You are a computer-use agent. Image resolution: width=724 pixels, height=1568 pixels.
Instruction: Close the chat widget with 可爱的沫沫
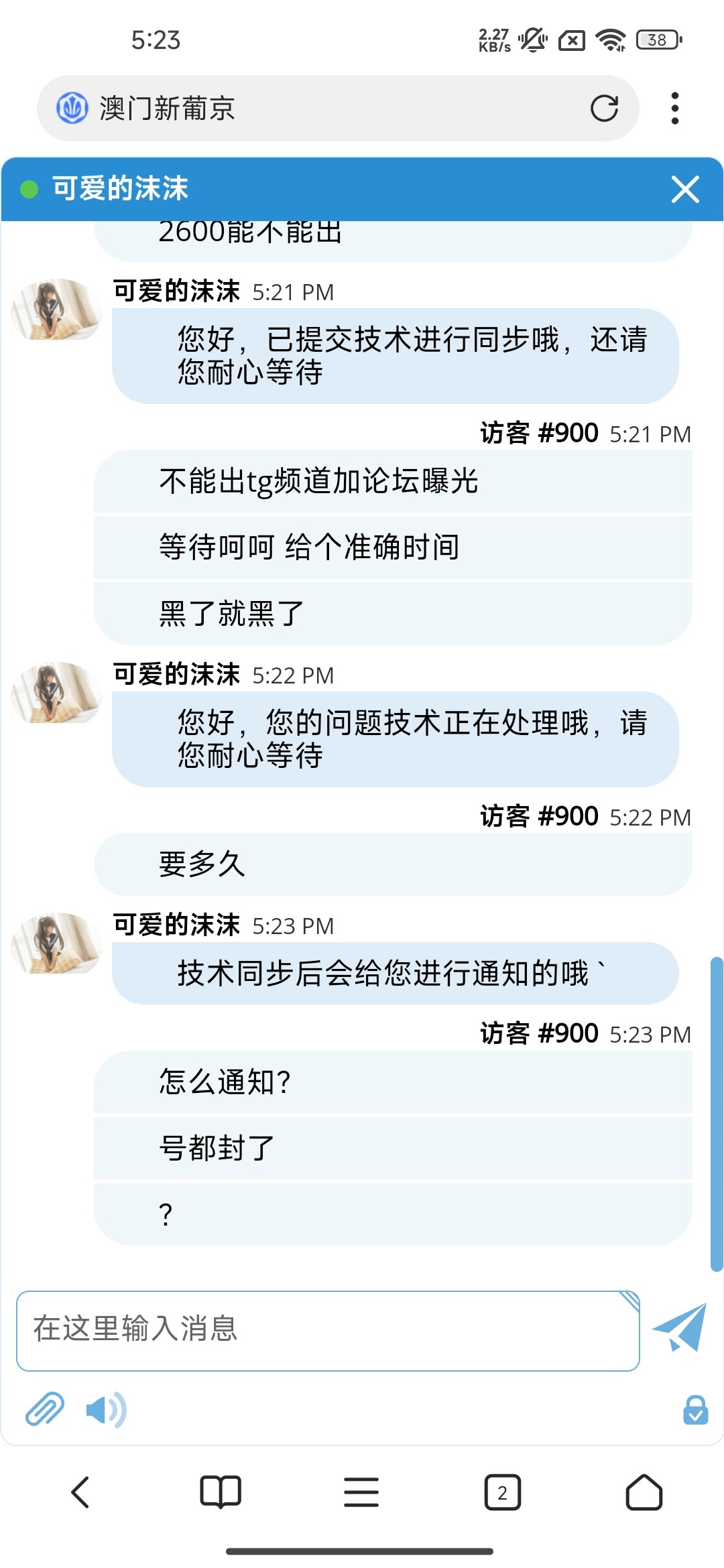coord(685,189)
